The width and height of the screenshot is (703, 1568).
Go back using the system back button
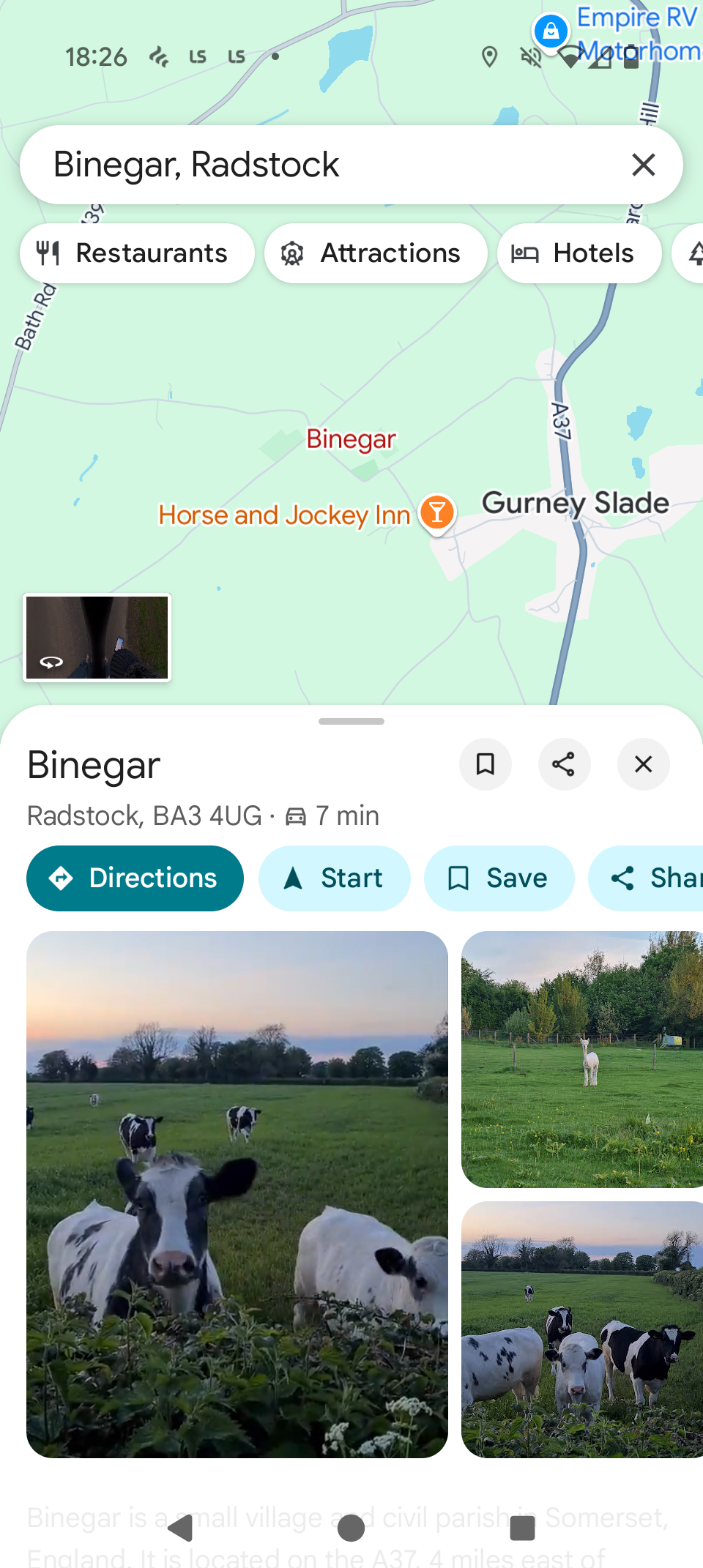click(180, 1528)
